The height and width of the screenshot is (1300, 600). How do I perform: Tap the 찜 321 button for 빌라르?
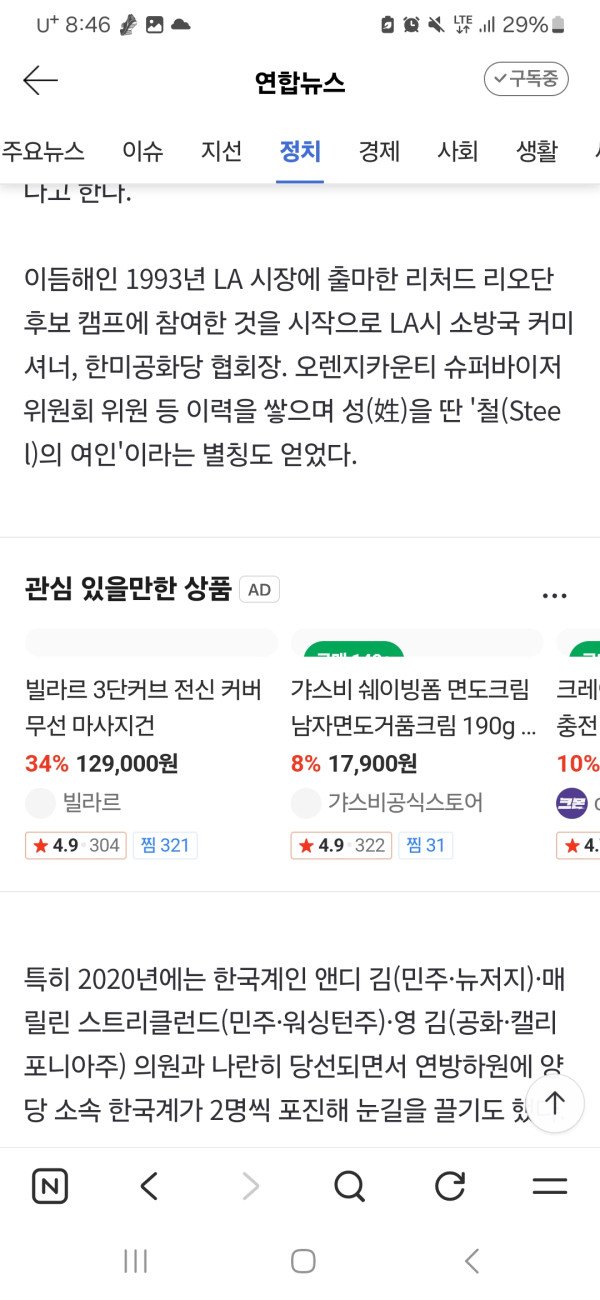tap(167, 845)
